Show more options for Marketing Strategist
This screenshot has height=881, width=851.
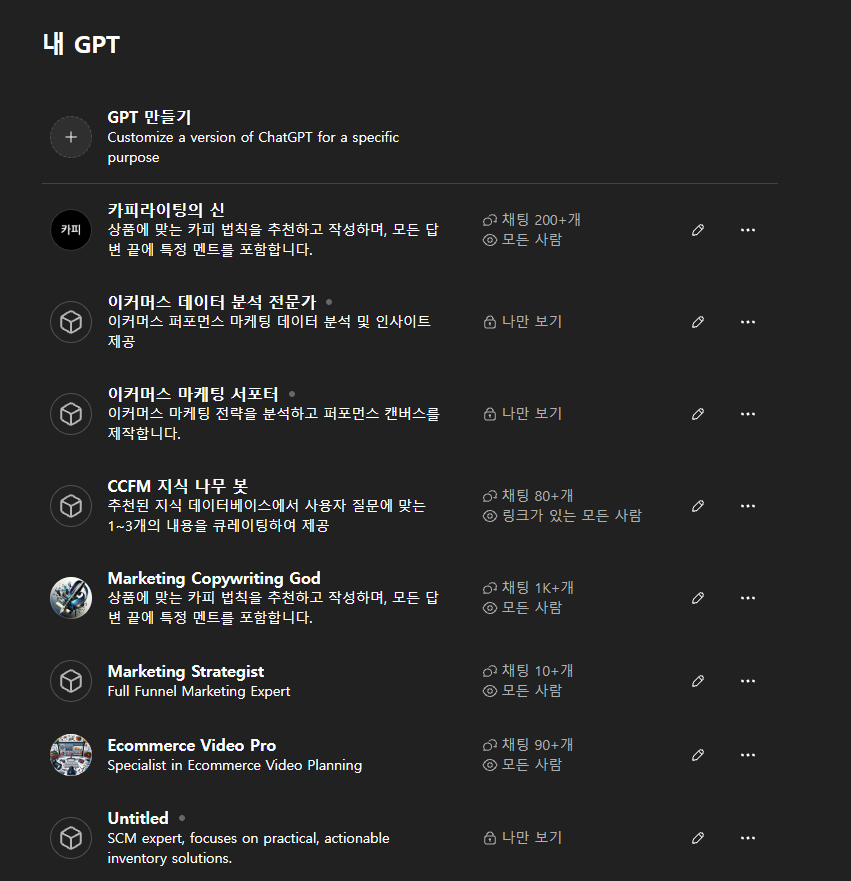748,681
